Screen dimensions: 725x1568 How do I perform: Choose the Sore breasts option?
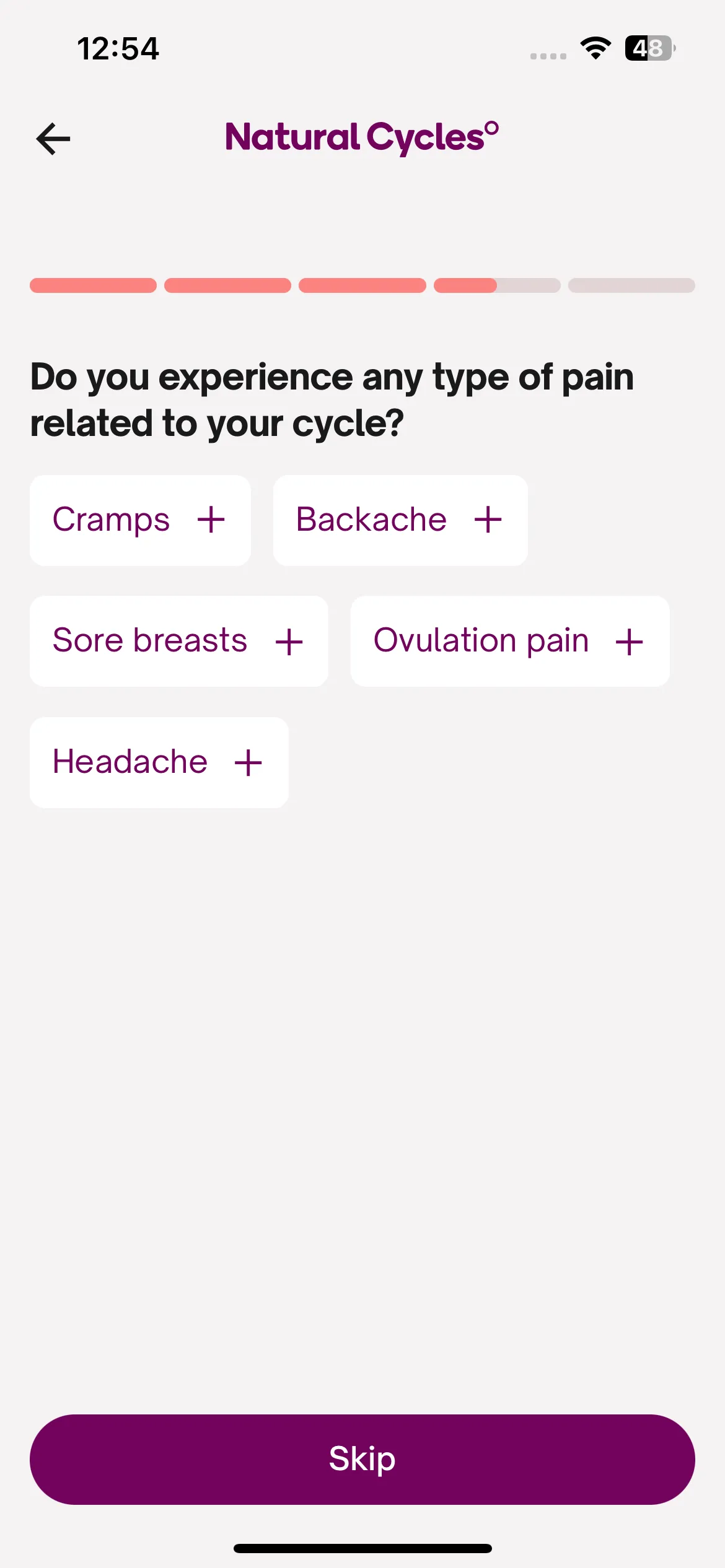179,641
